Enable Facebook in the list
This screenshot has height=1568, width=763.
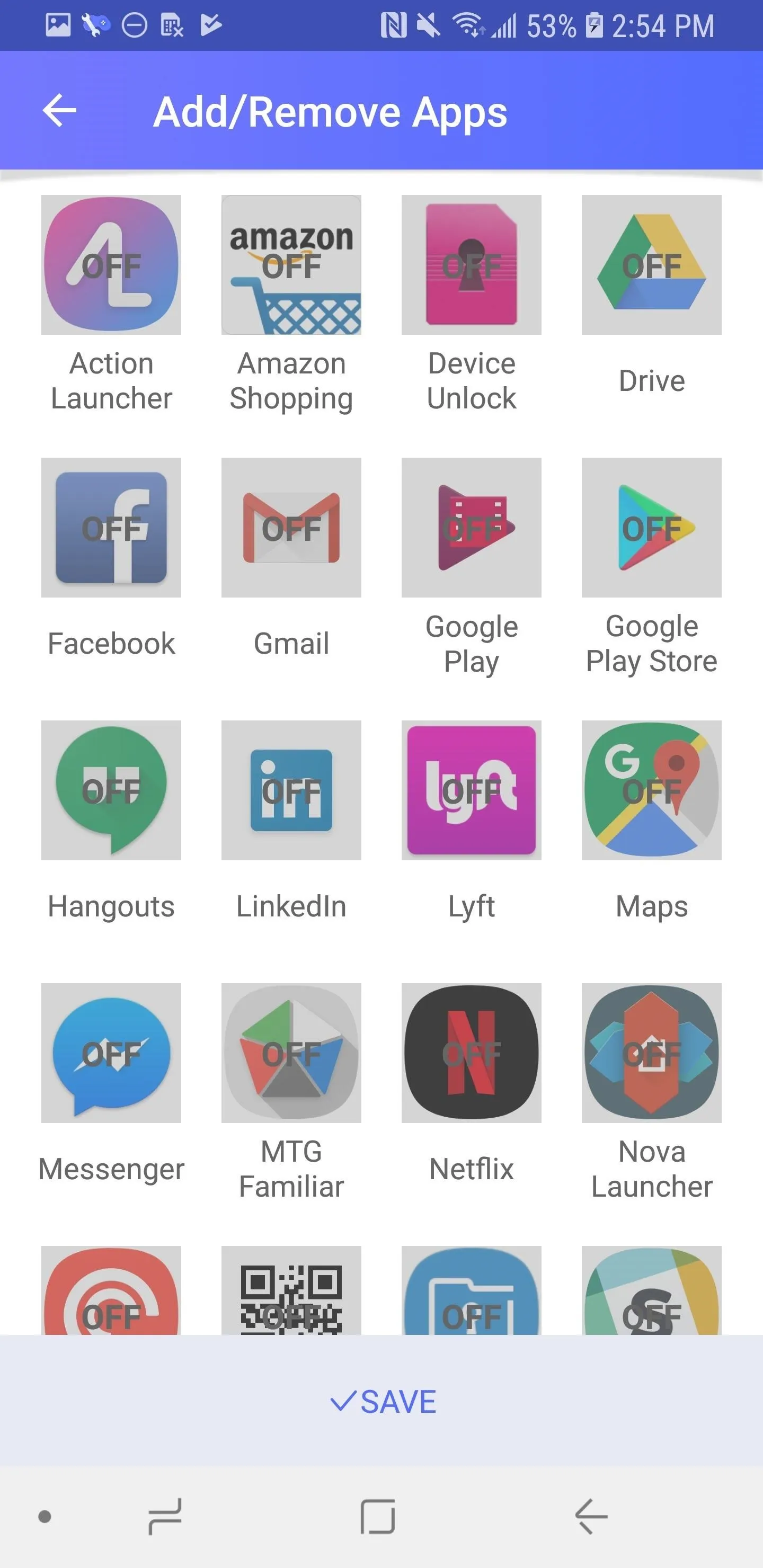point(111,528)
